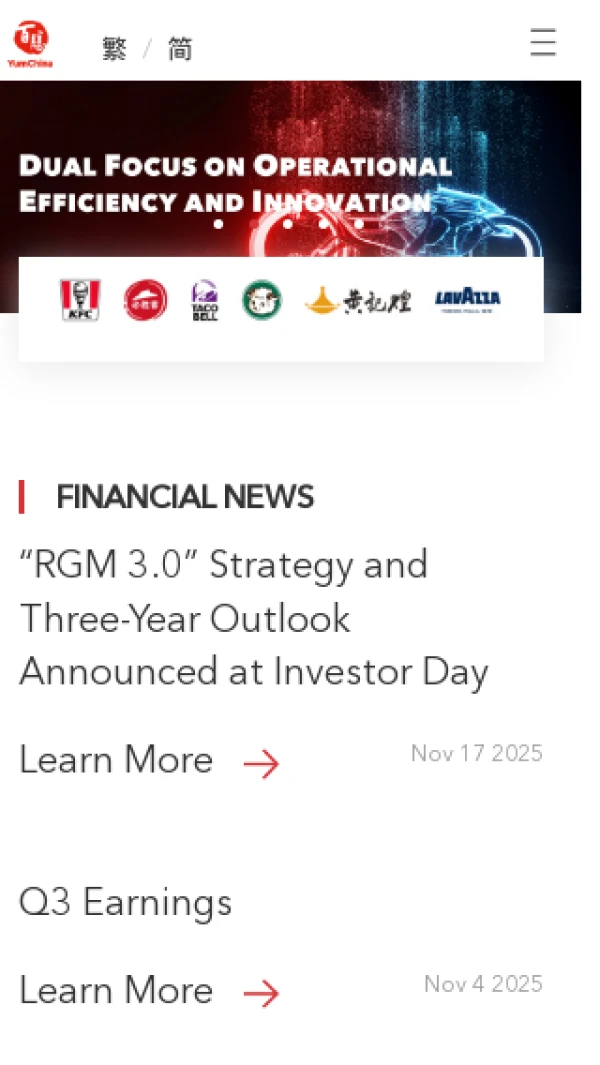Open the Pizza Hut brand logo
Image resolution: width=600 pixels, height=1065 pixels.
145,300
